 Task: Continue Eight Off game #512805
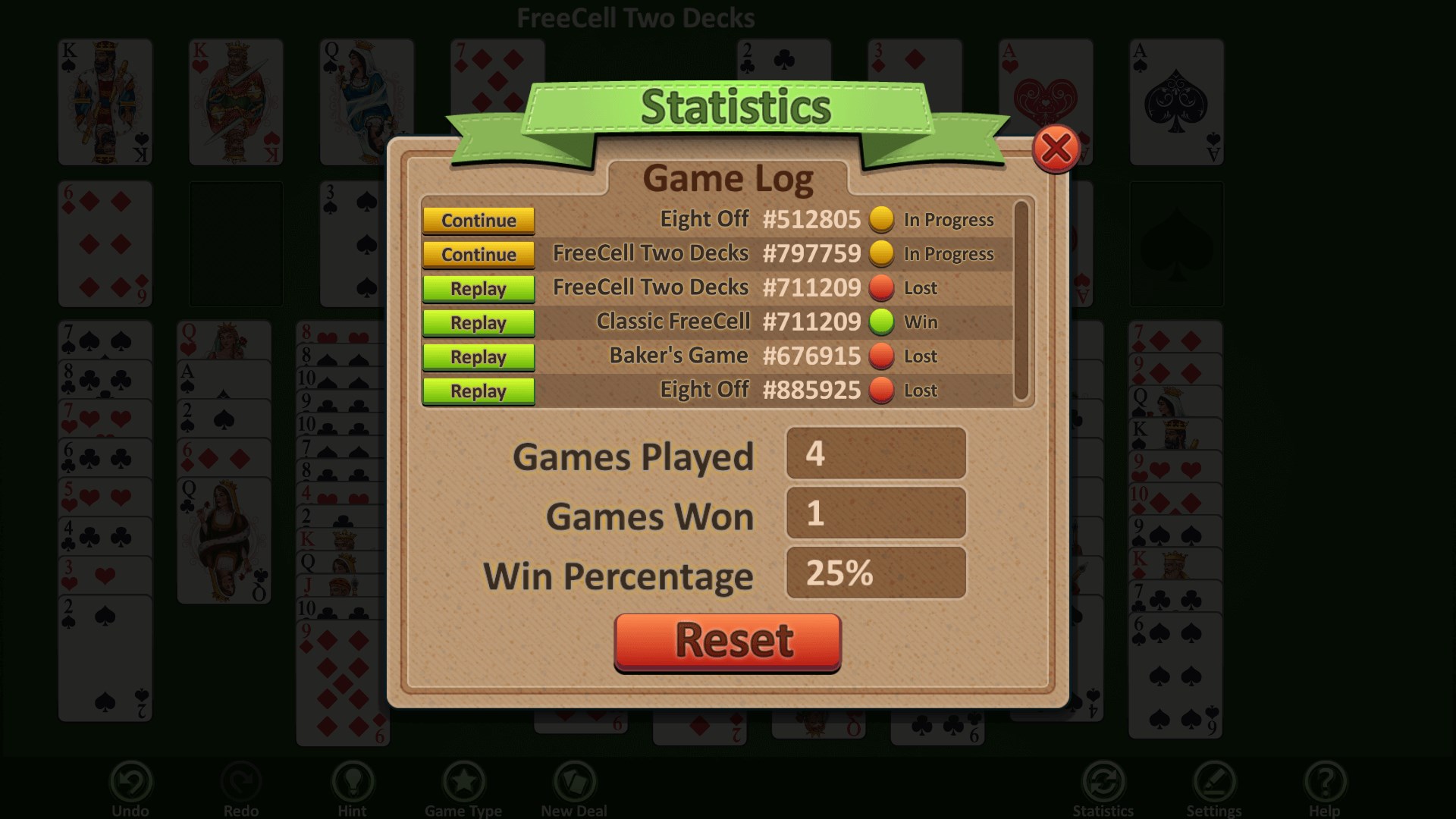coord(479,220)
